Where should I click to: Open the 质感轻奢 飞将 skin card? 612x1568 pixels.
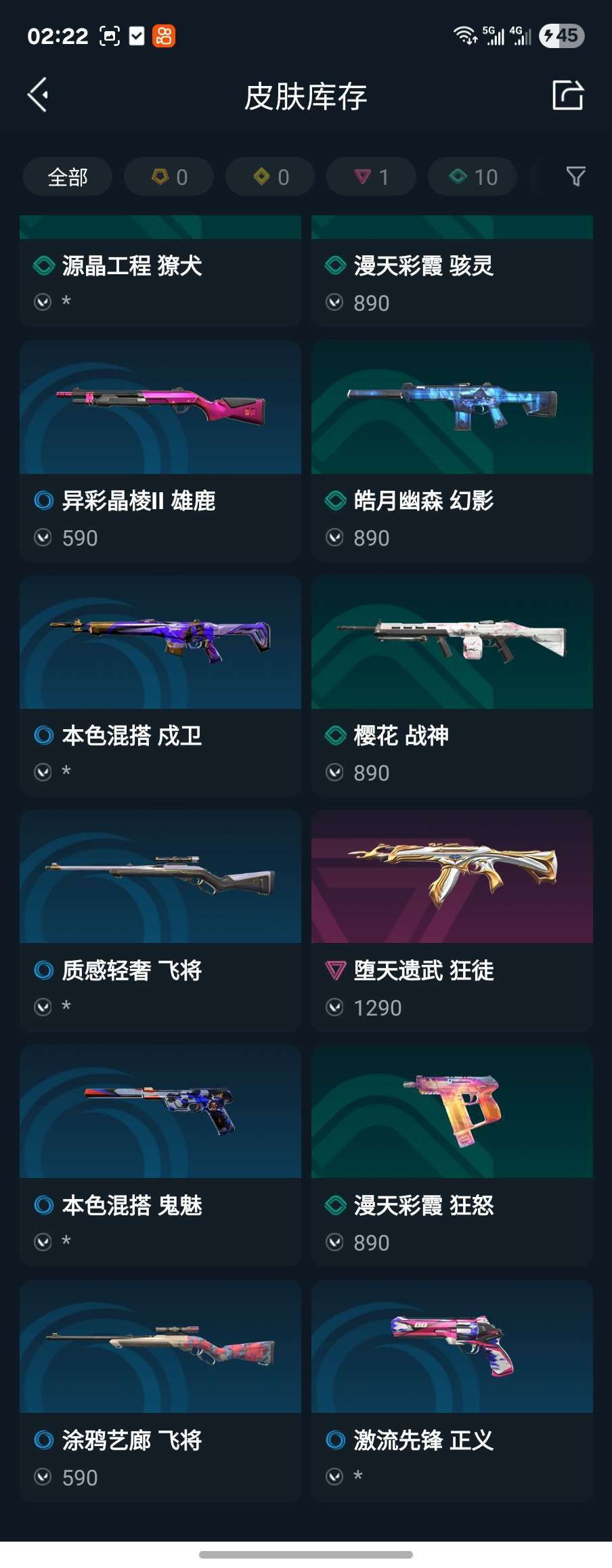coord(160,921)
